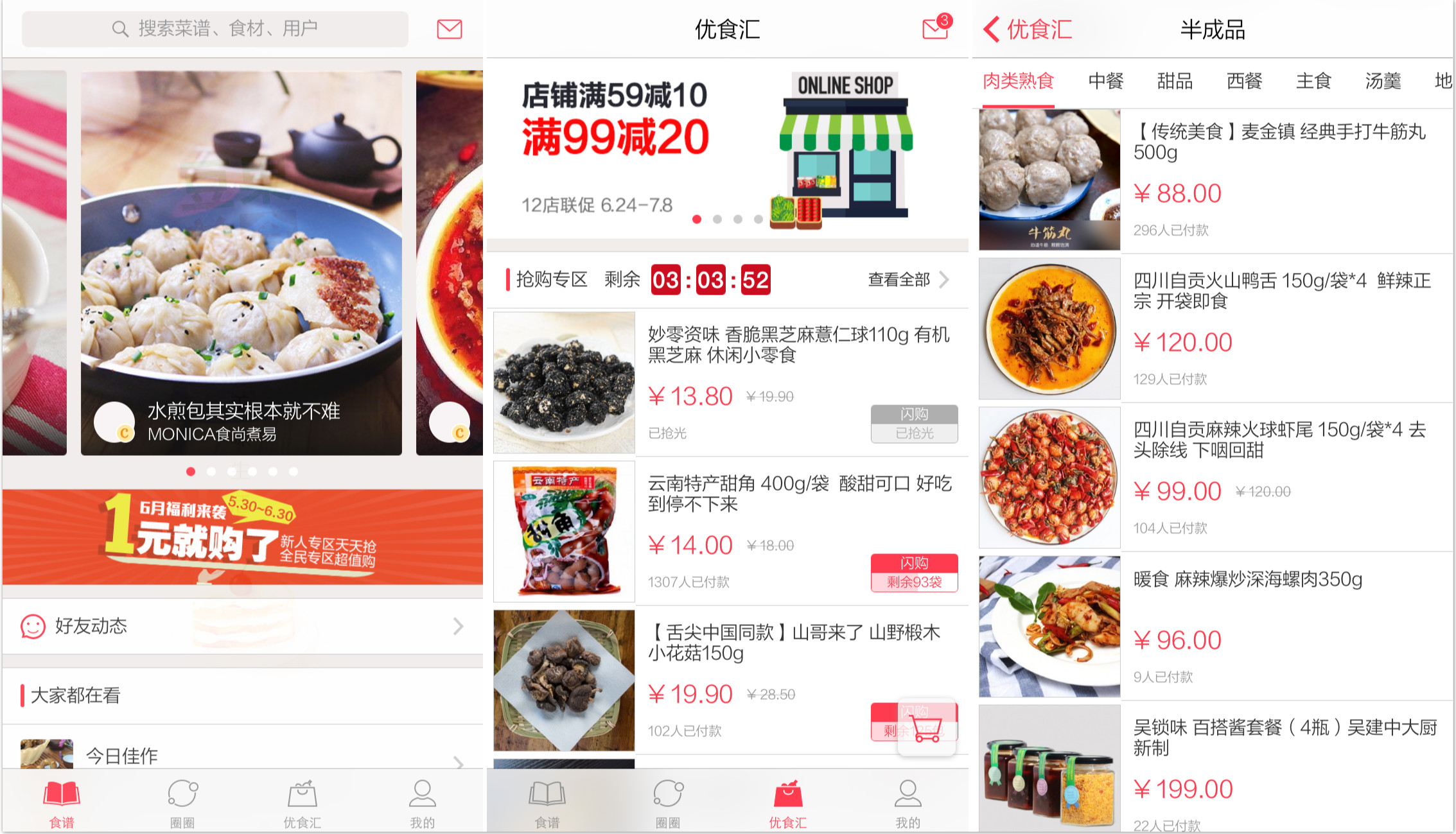Switch to the 汤羹 tab
Screen dimensions: 1456x834
tap(1383, 82)
